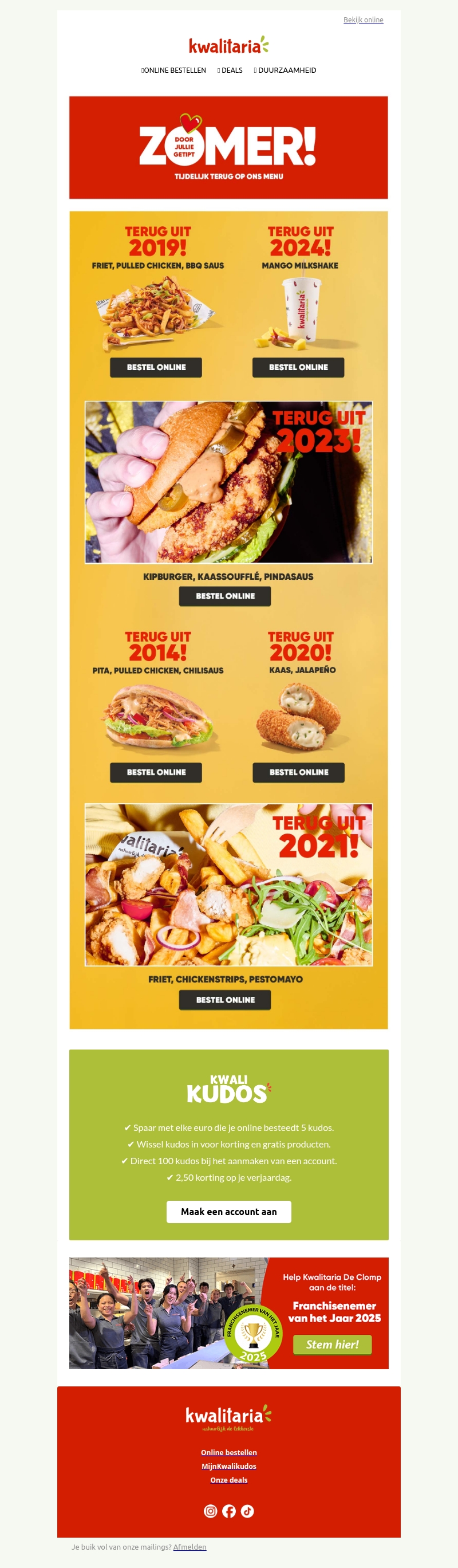The image size is (458, 1568).
Task: Visit the Duurzaamheid page
Action: tap(285, 70)
